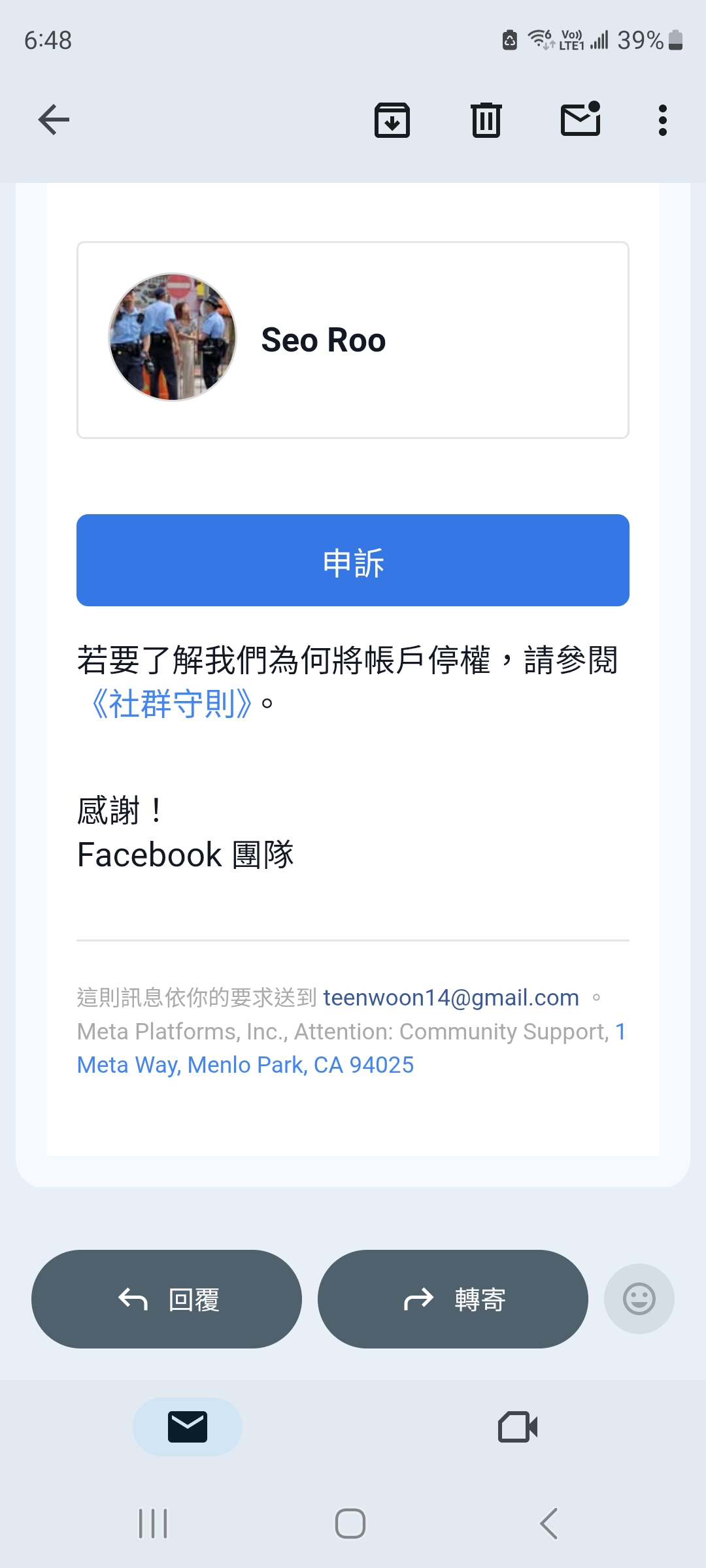The height and width of the screenshot is (1568, 706).
Task: Tap the system home button
Action: pos(350,1524)
